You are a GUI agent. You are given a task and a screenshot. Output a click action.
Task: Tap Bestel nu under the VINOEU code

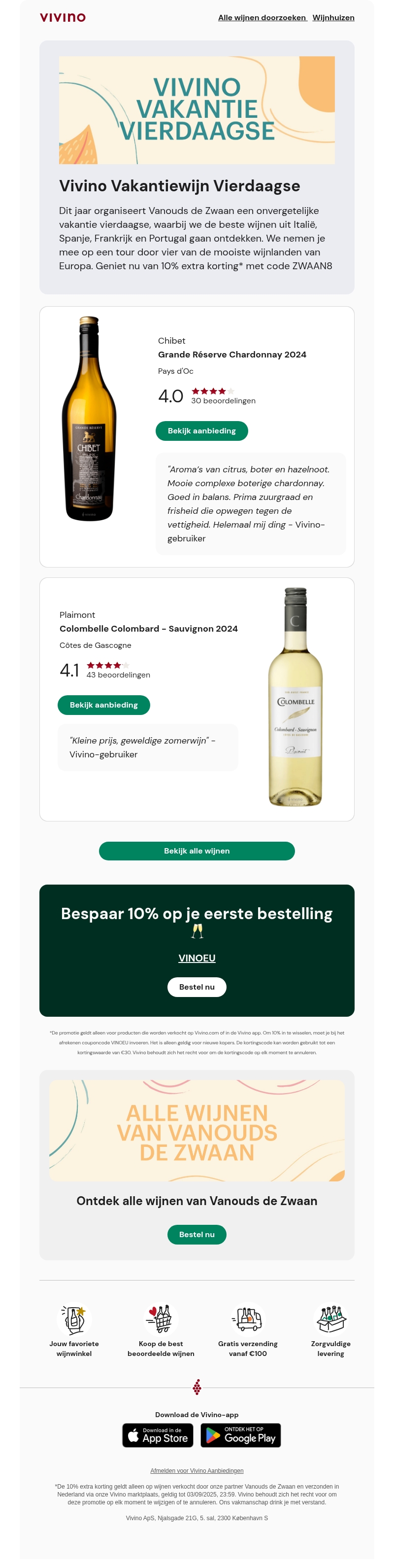point(197,987)
